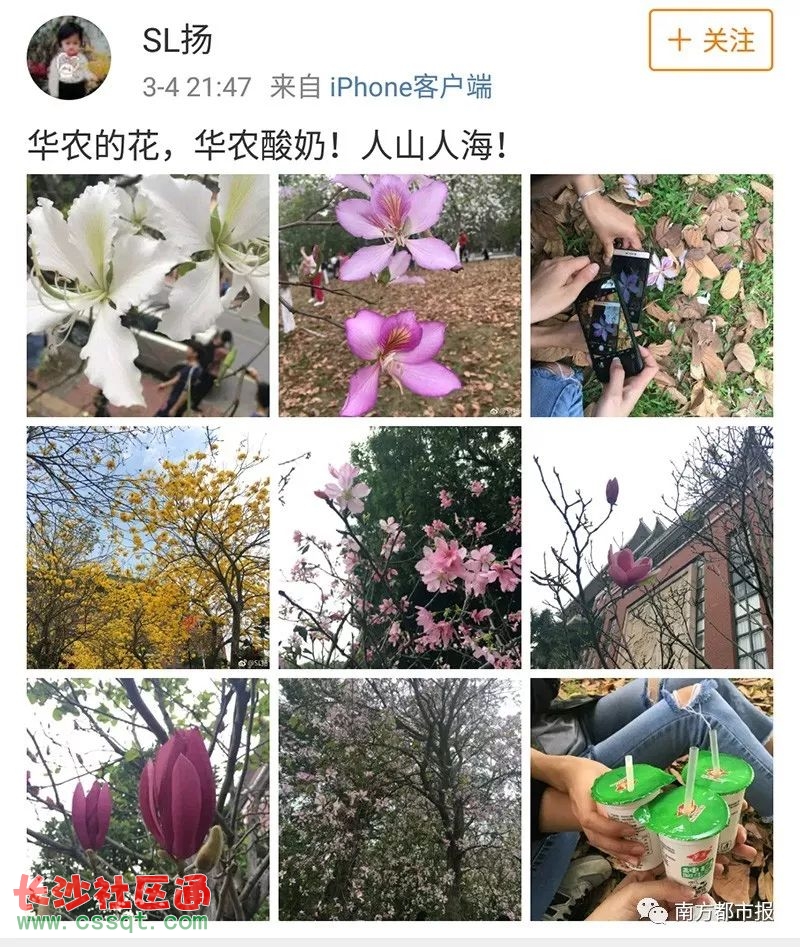Open the green-lid yogurt cups photo
Screen dimensions: 800x947
651,799
